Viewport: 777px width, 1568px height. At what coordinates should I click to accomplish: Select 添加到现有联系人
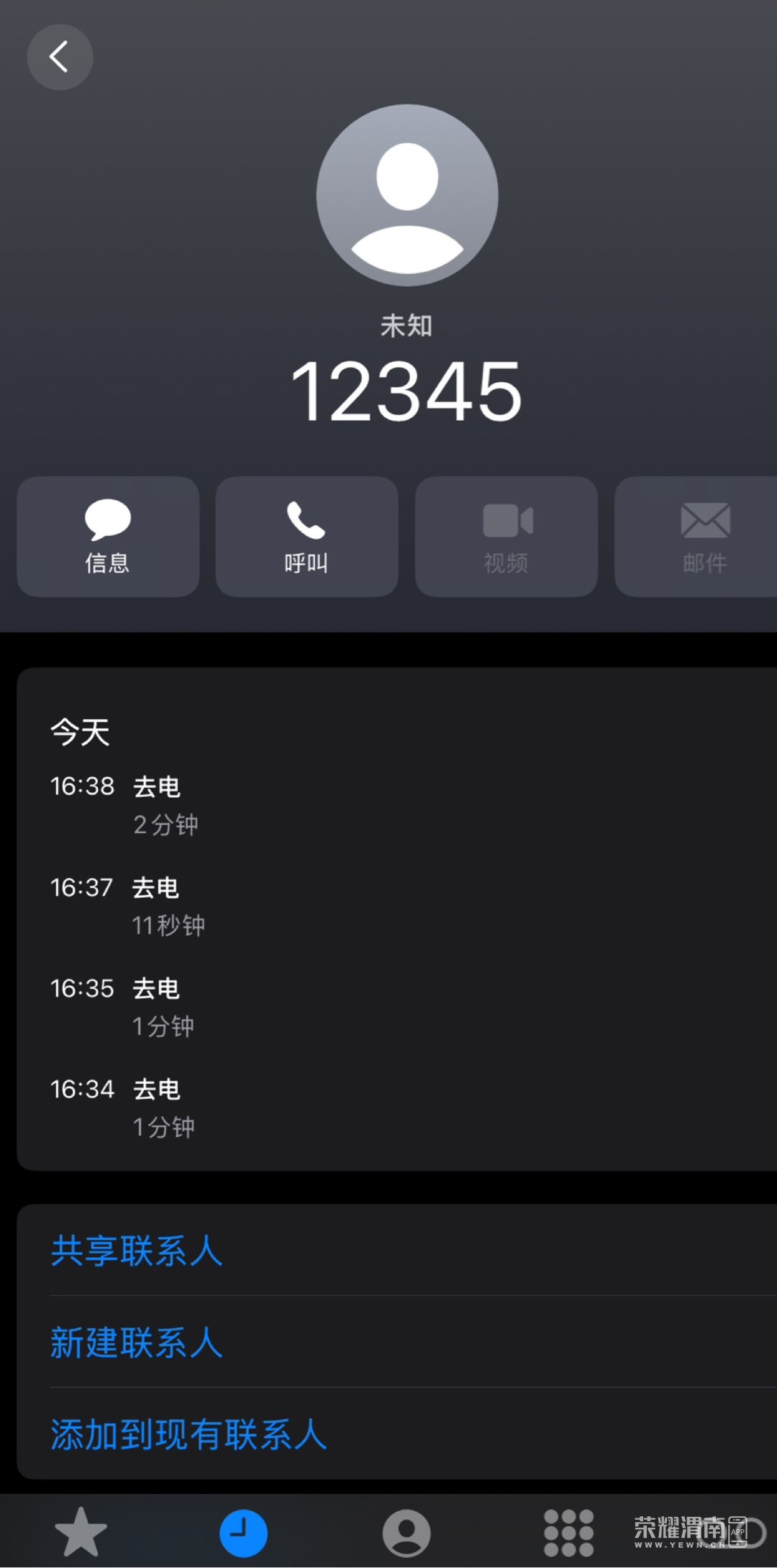(x=188, y=1435)
